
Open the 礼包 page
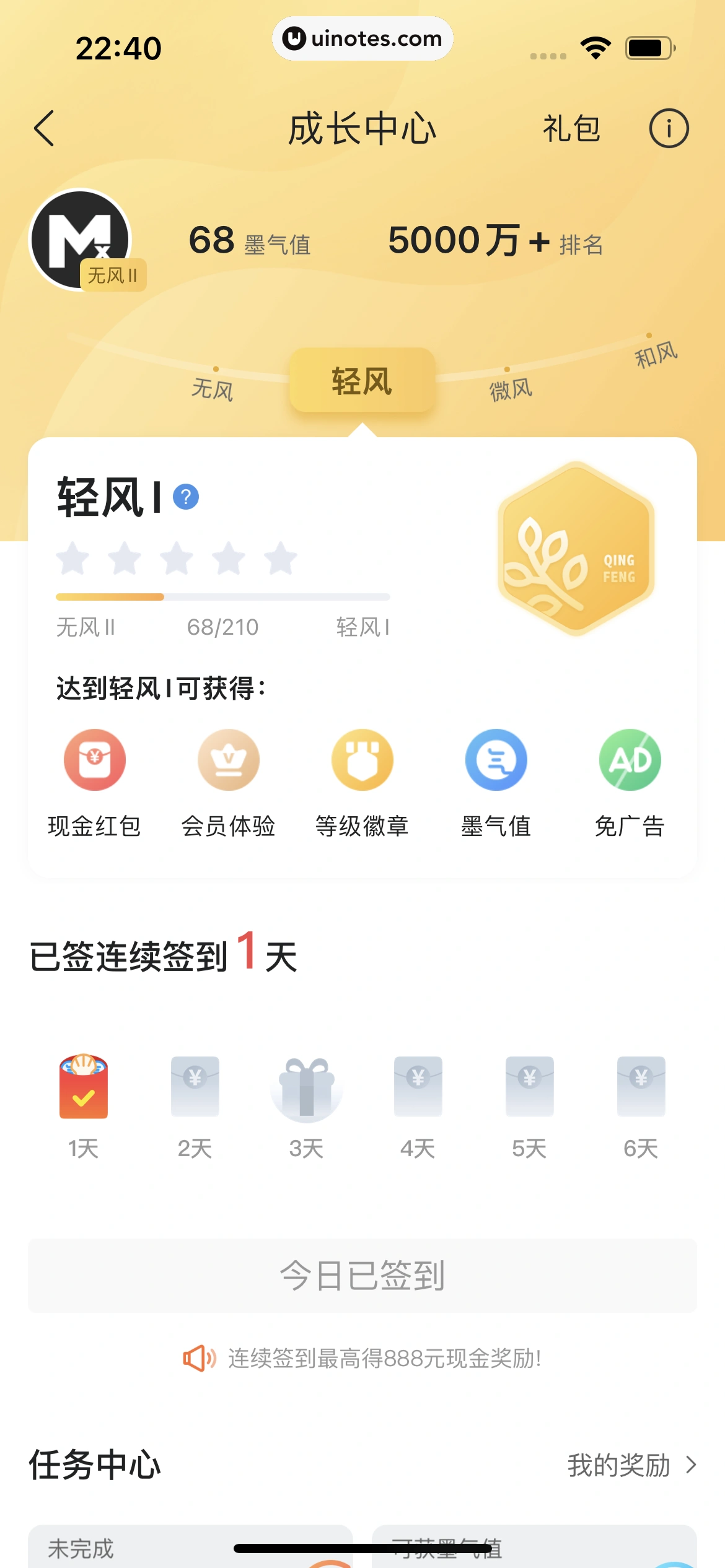(x=571, y=129)
